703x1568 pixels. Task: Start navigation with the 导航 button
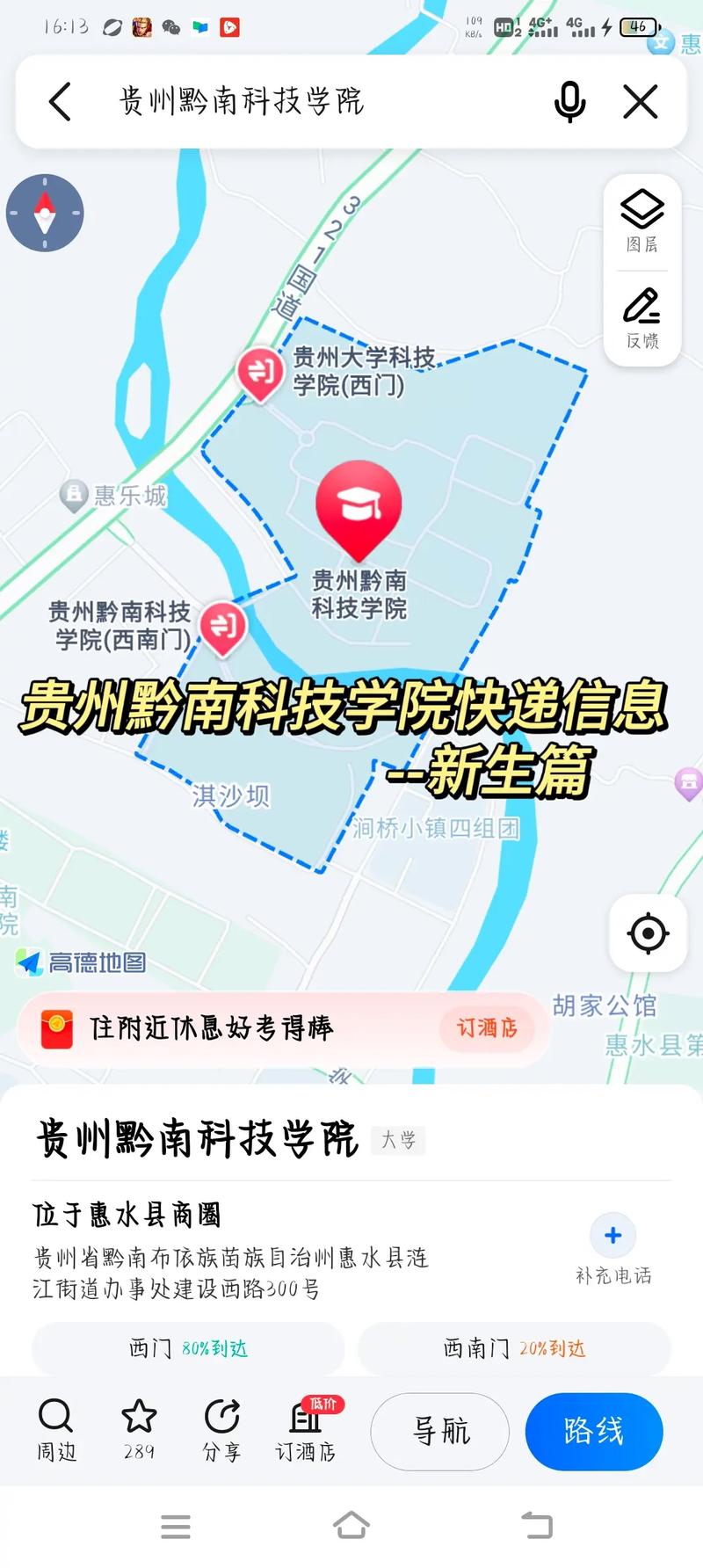(439, 1432)
